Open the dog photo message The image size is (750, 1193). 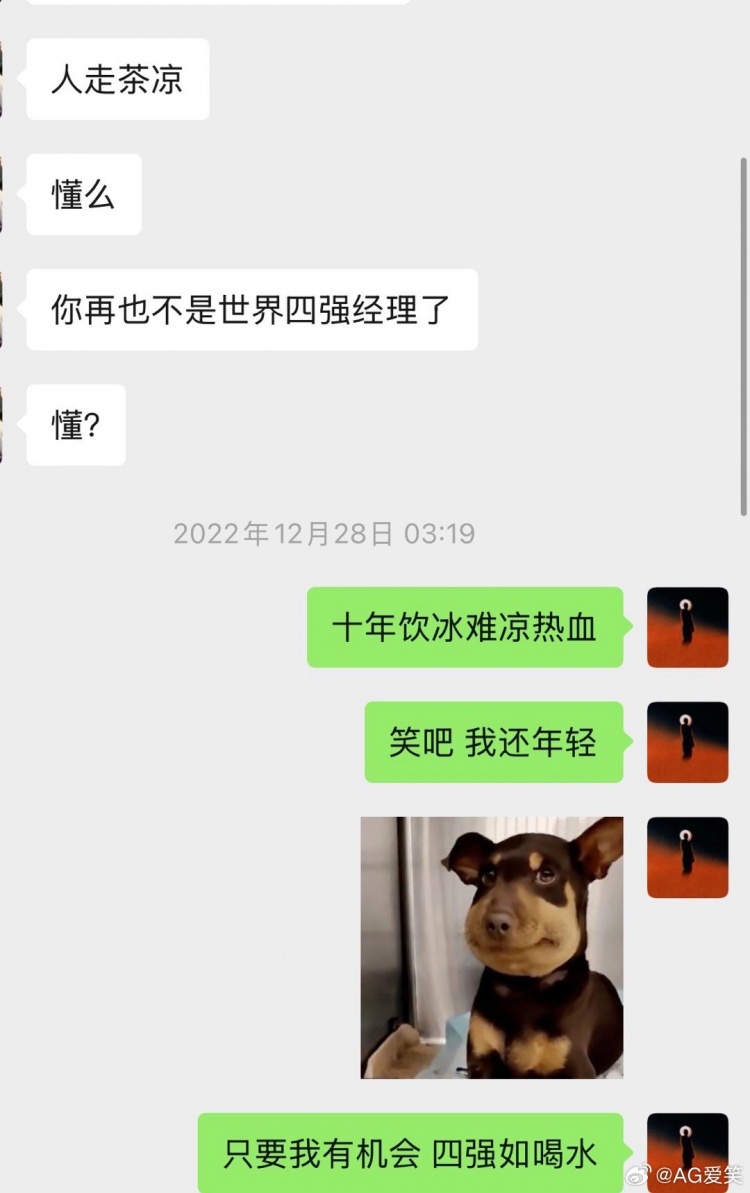pos(491,947)
